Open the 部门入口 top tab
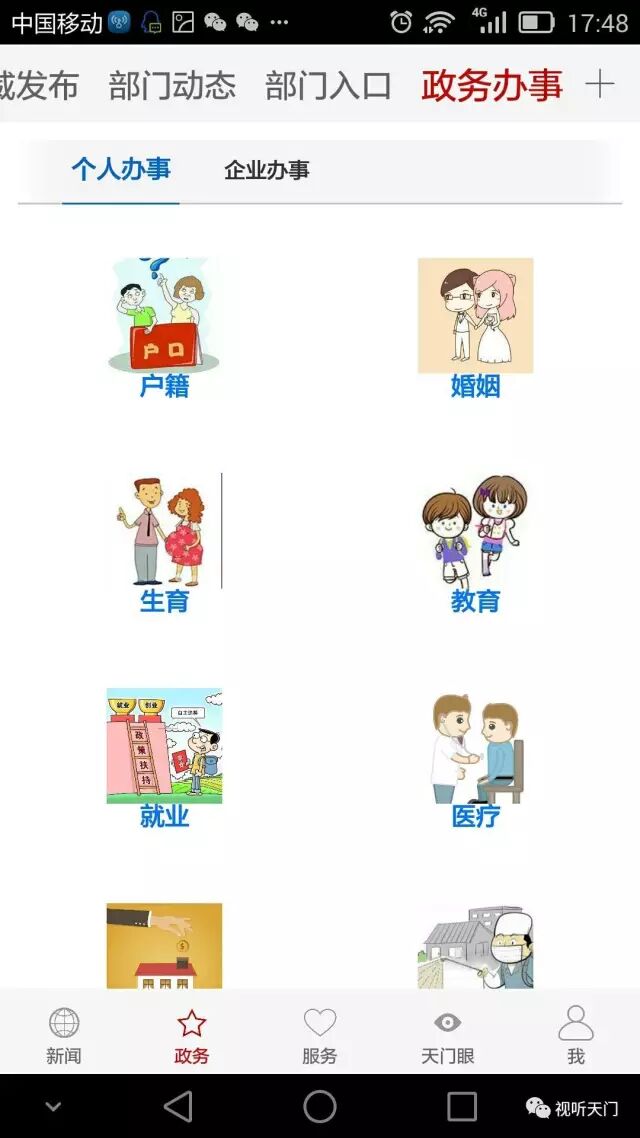 click(x=328, y=85)
